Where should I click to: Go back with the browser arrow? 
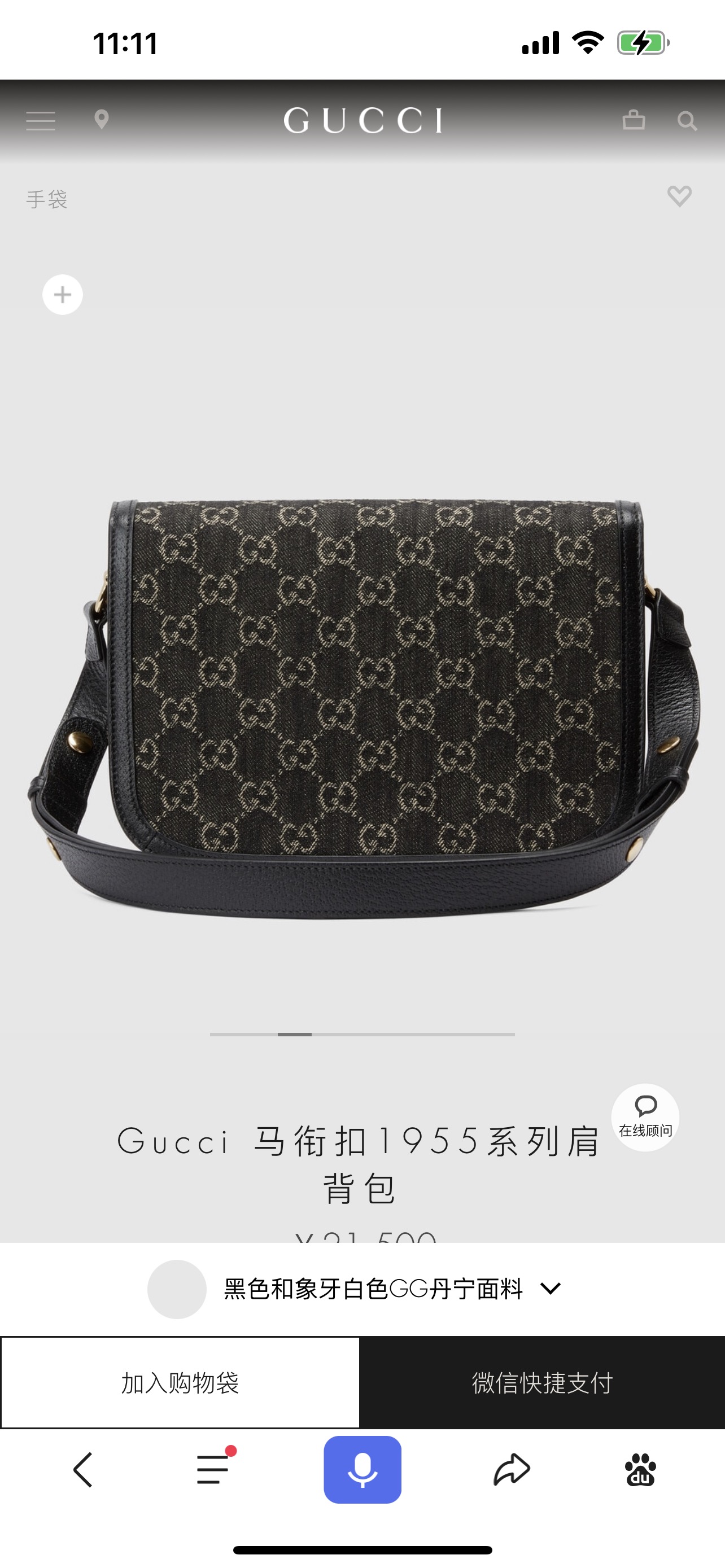pyautogui.click(x=84, y=1470)
